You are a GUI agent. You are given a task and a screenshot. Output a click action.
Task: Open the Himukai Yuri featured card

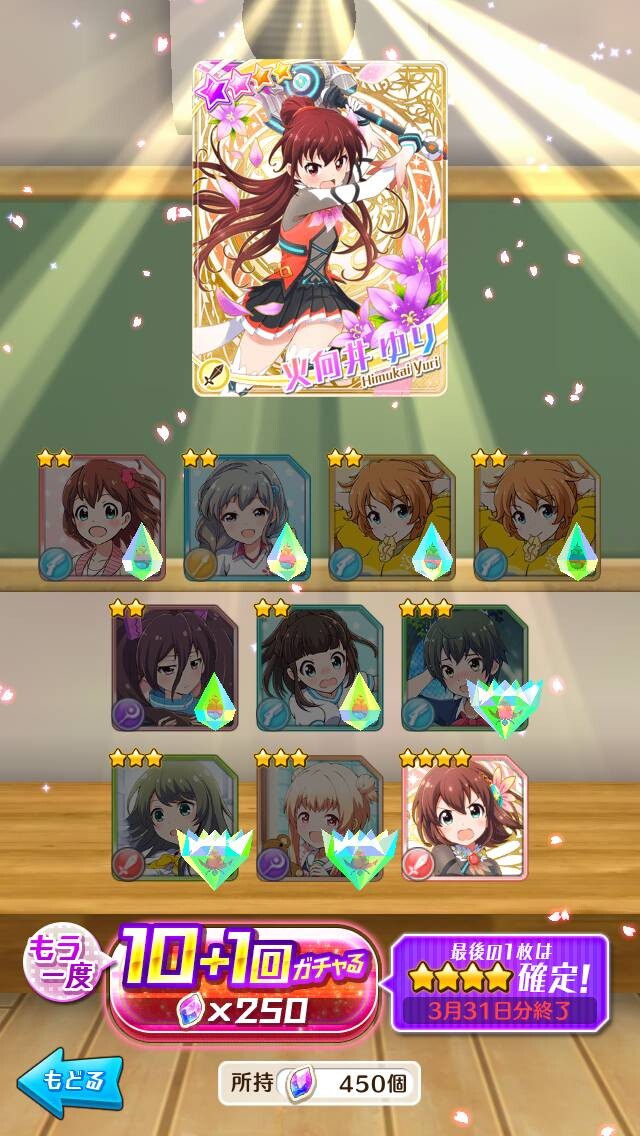(x=320, y=229)
